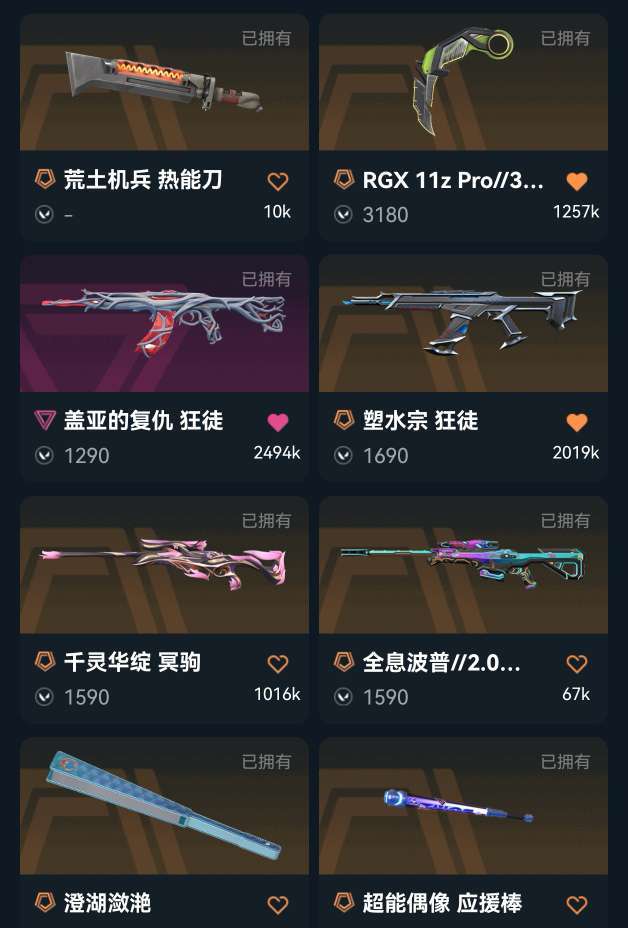Open the 超能偶像 应援棒 skin card
Image resolution: width=628 pixels, height=928 pixels.
point(463,810)
